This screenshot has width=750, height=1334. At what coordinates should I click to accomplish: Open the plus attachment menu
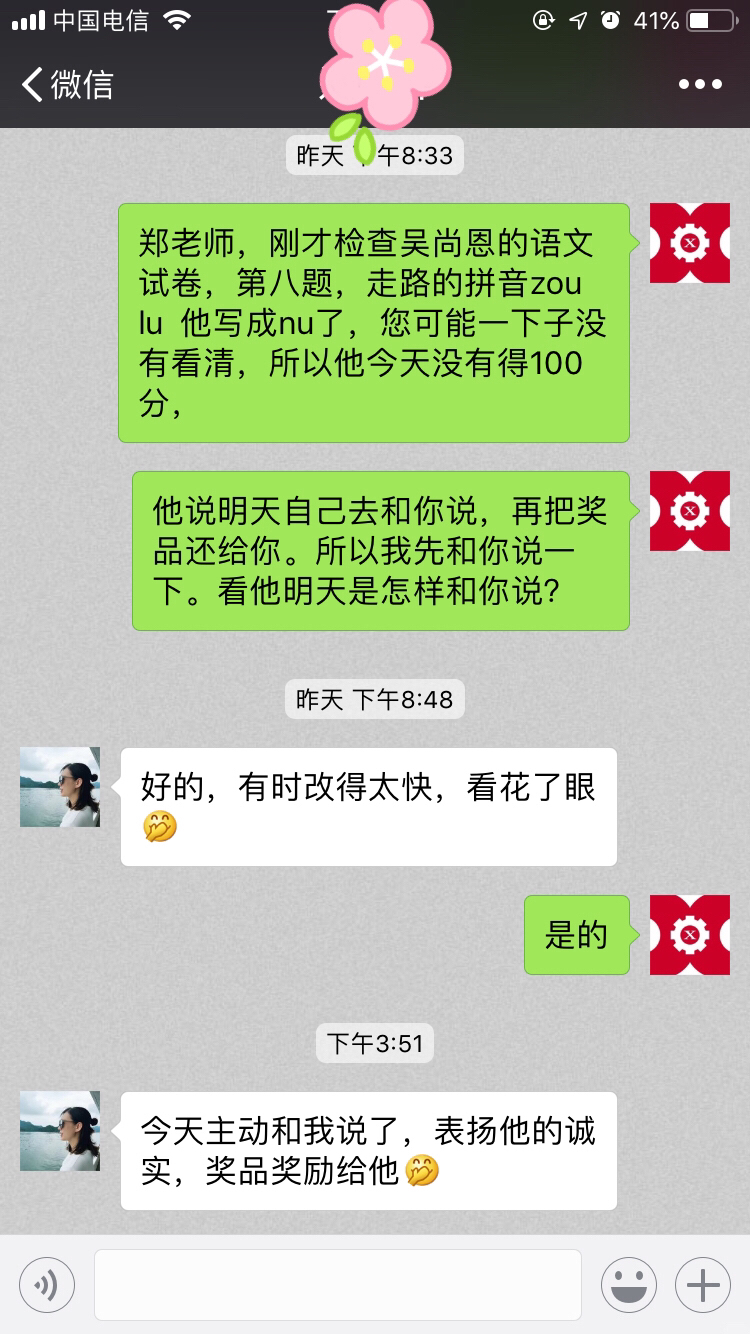703,1285
